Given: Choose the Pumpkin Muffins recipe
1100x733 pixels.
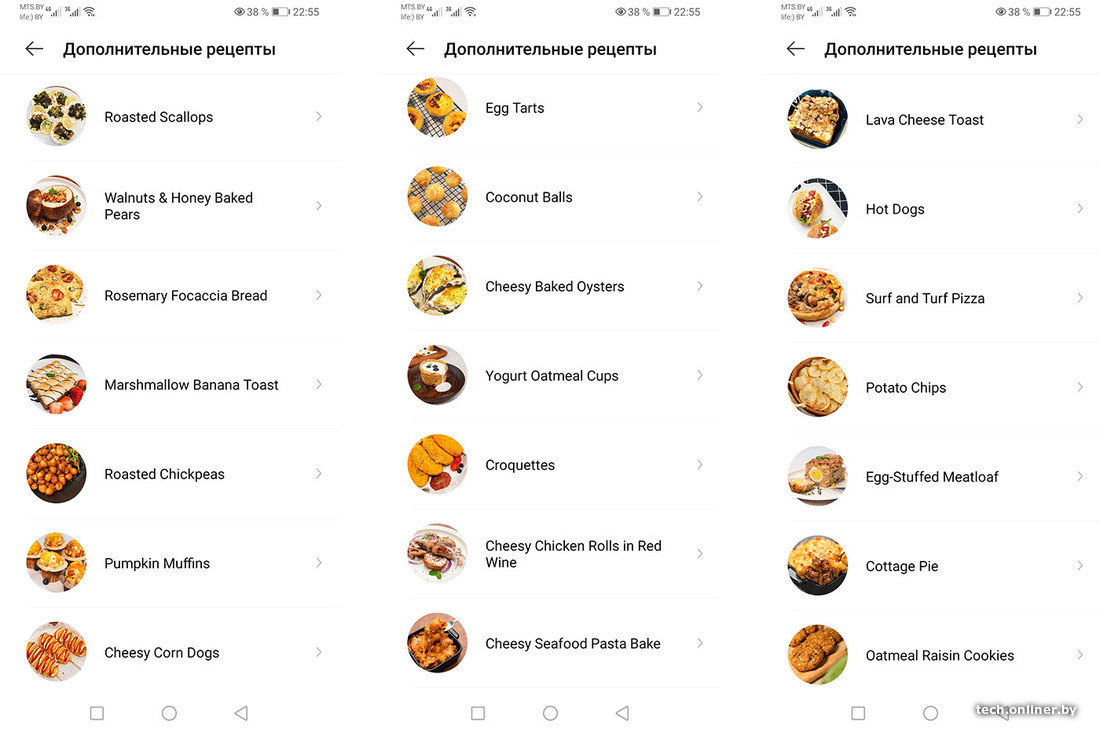Looking at the screenshot, I should [157, 563].
